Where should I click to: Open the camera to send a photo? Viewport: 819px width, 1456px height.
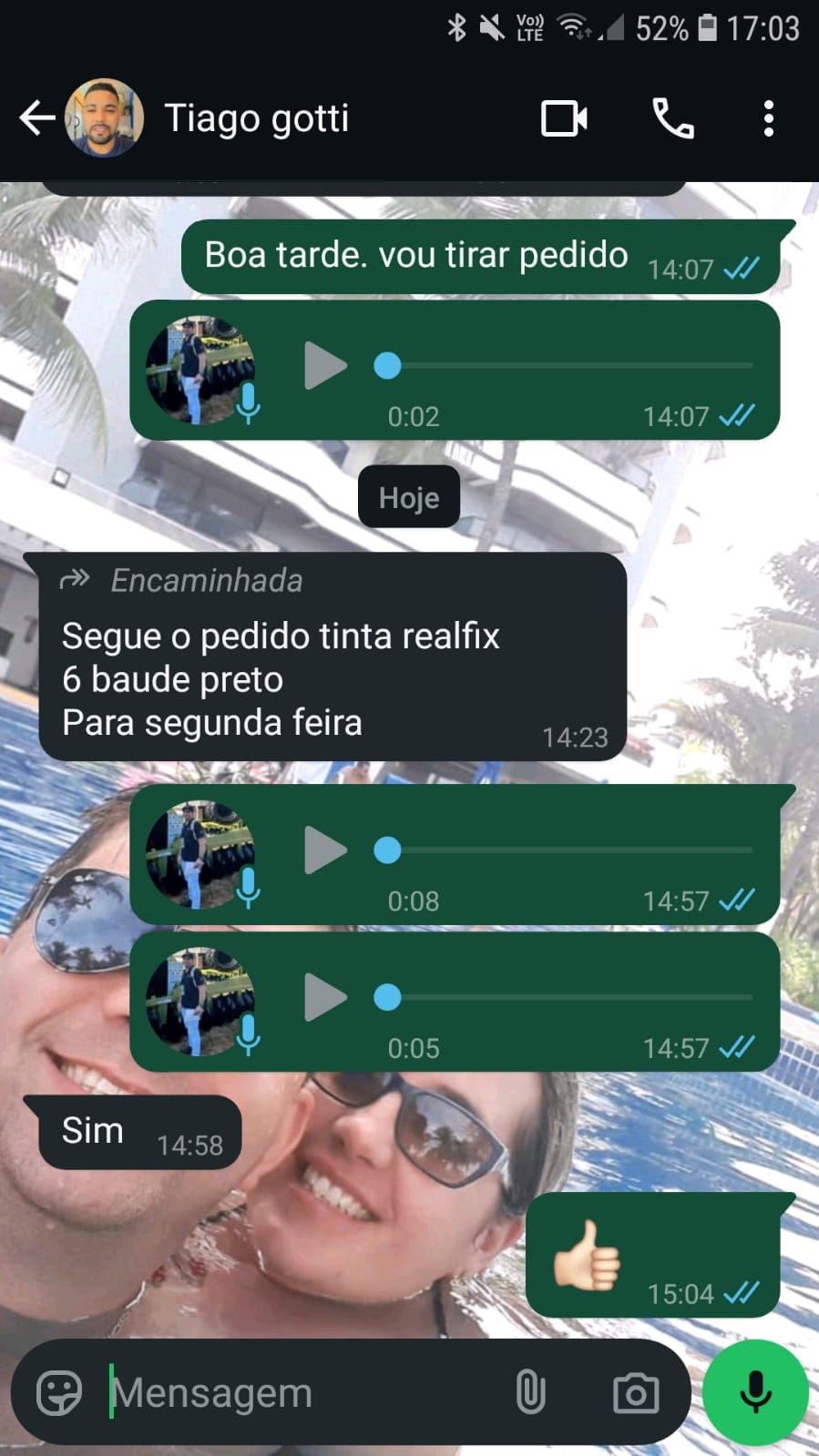coord(636,1393)
